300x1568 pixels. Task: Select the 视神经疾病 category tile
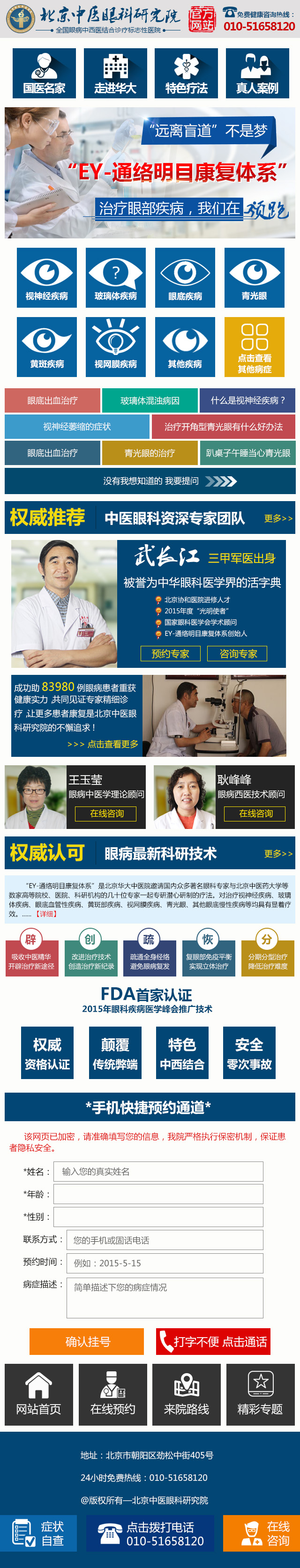coord(47,278)
